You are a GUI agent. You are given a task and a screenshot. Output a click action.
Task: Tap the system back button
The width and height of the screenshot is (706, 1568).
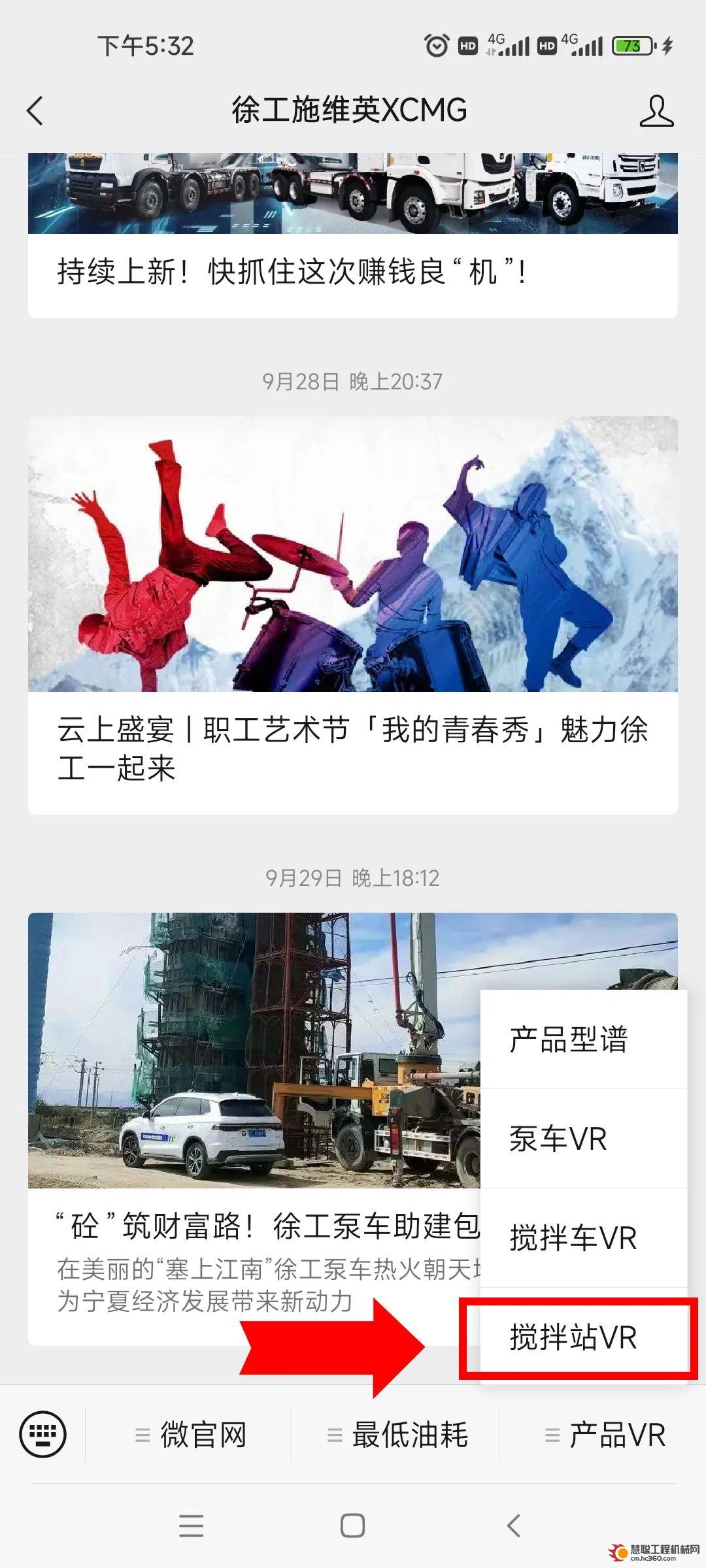pyautogui.click(x=514, y=1526)
